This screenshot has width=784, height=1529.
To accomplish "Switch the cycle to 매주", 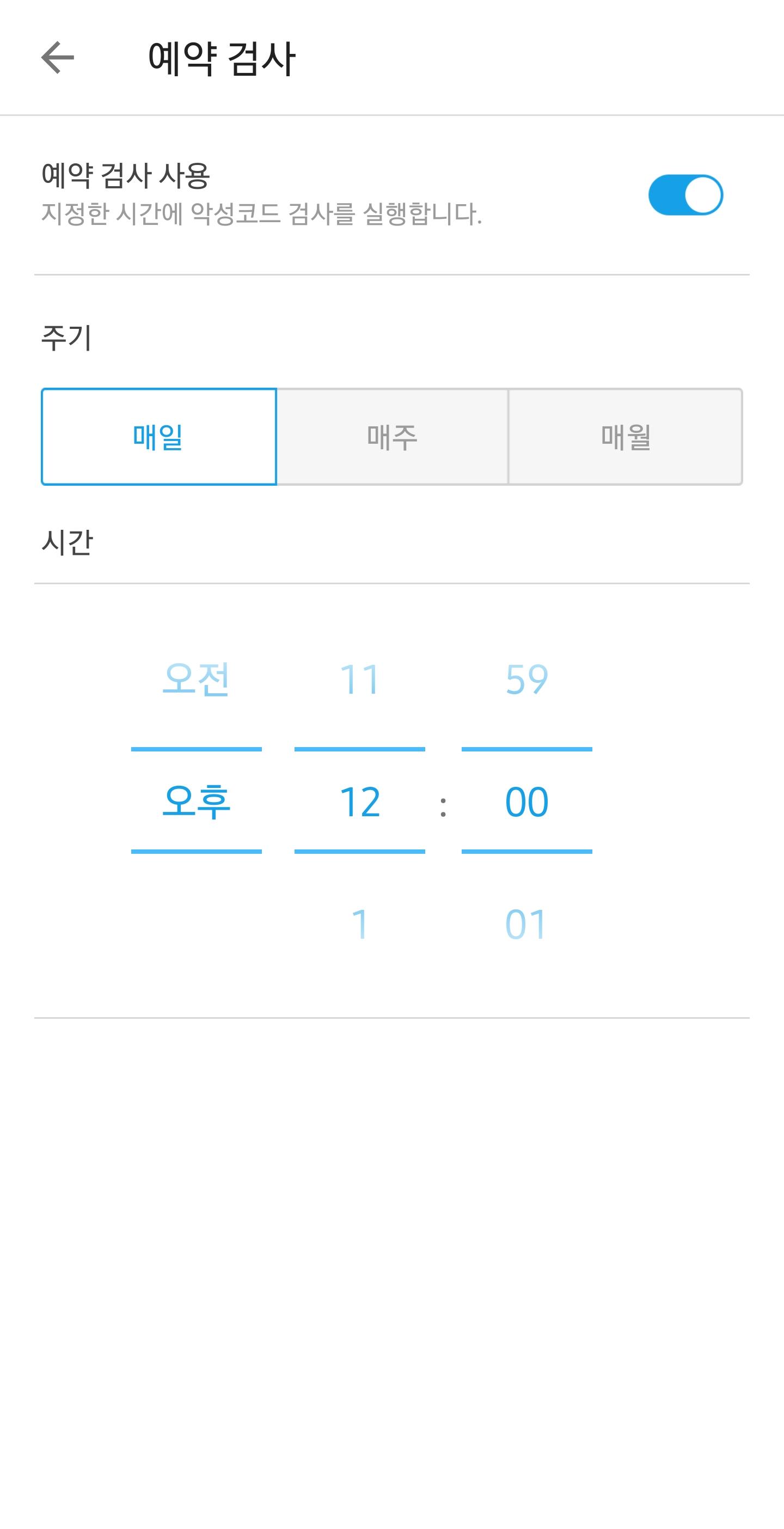I will [x=393, y=437].
